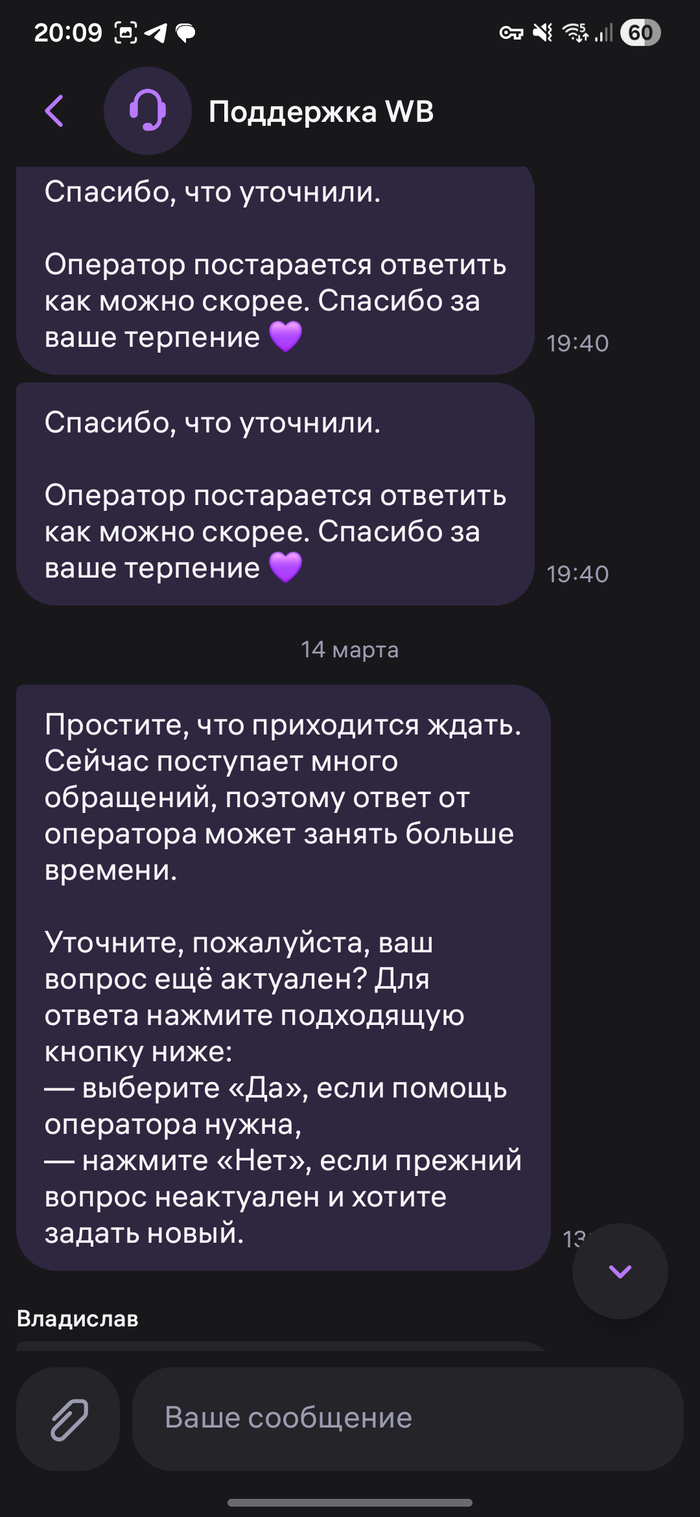The image size is (700, 1517).
Task: Focus the Ваше сообщение message field
Action: (x=408, y=1418)
